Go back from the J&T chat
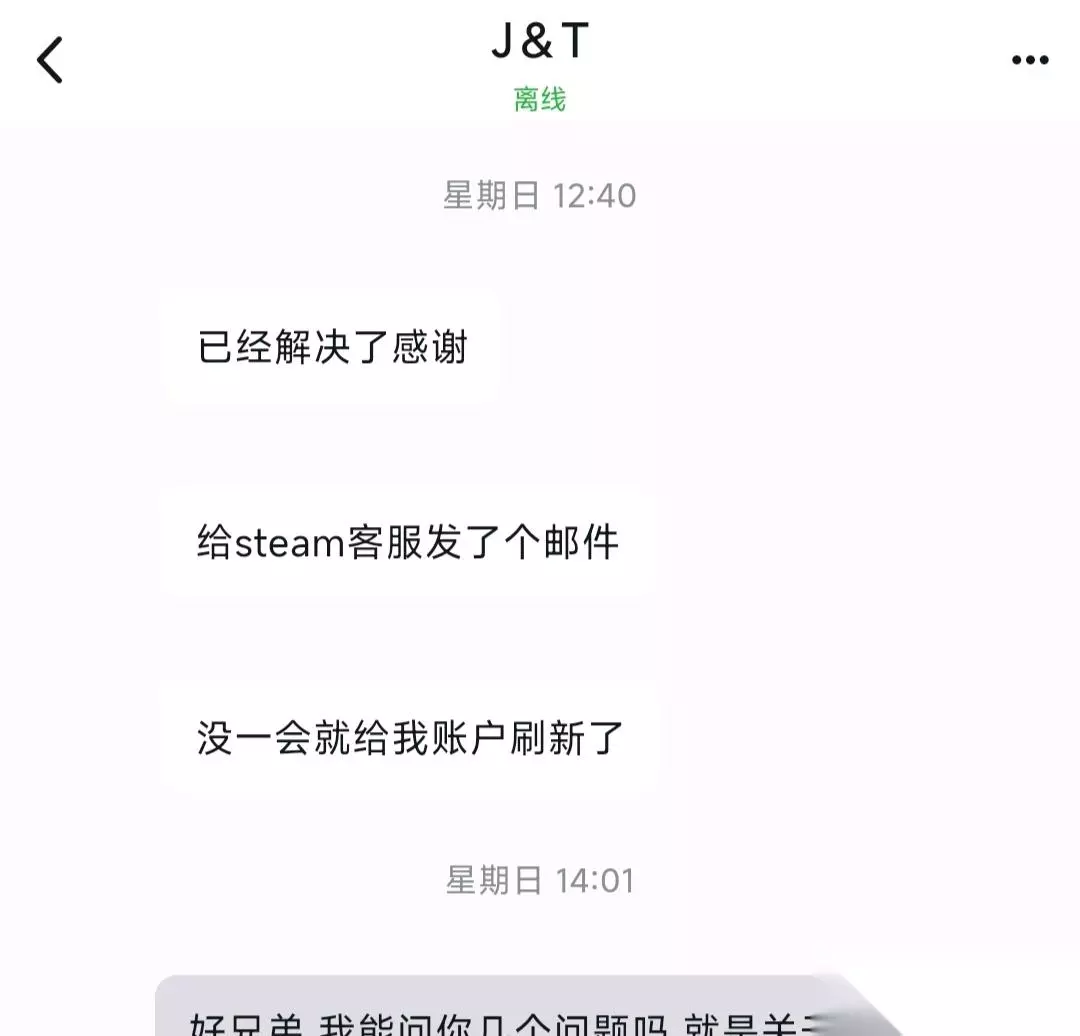The width and height of the screenshot is (1080, 1036). pyautogui.click(x=50, y=60)
